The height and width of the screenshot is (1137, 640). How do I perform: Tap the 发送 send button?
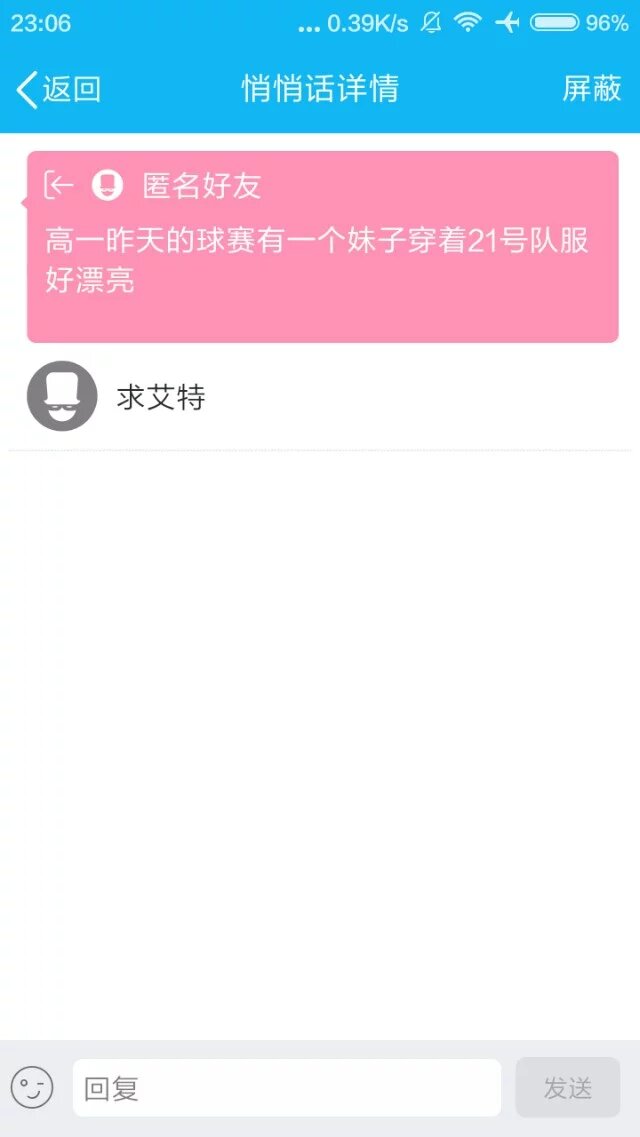[x=567, y=1088]
